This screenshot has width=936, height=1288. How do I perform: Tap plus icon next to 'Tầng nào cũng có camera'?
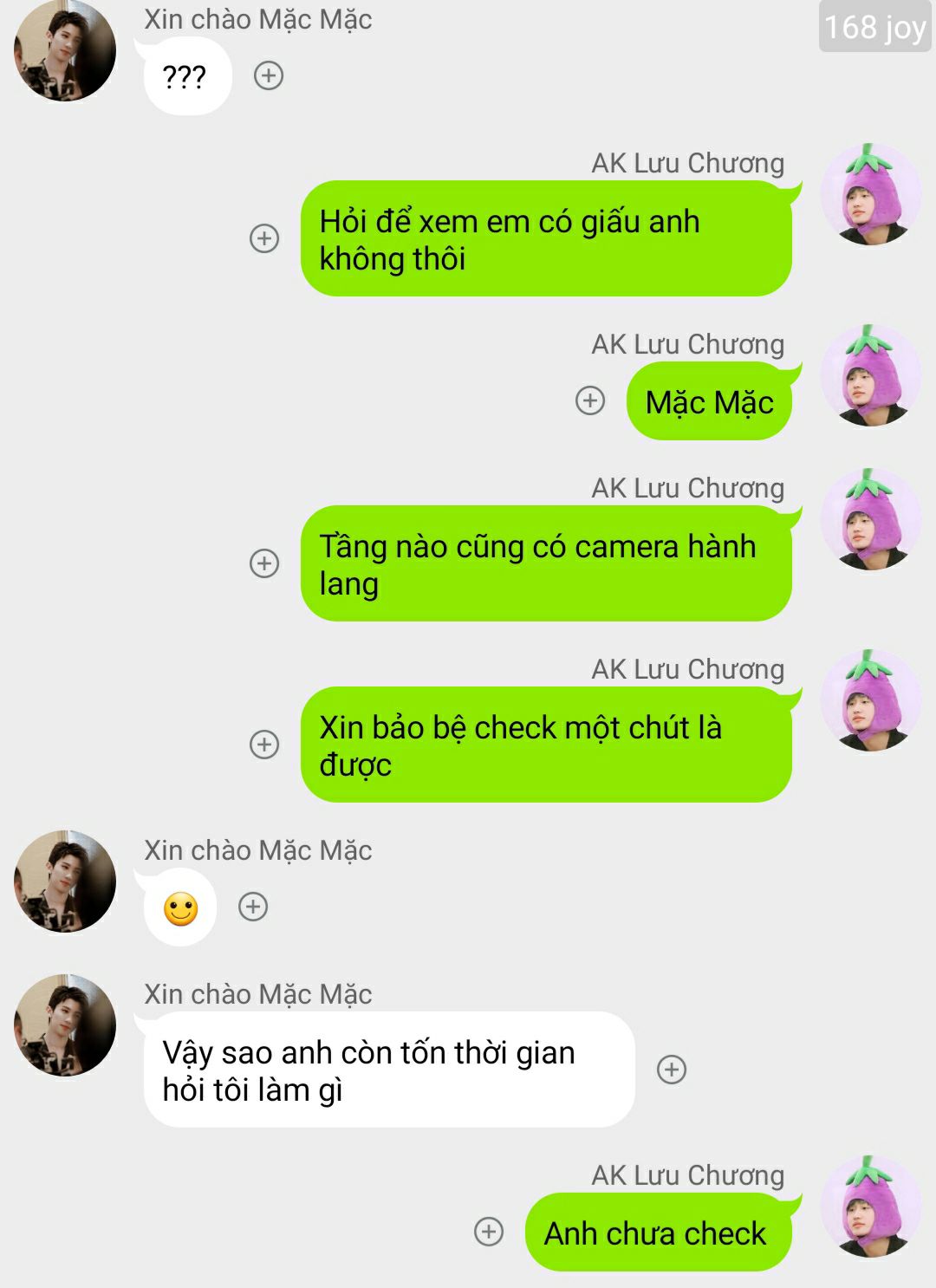[x=264, y=563]
